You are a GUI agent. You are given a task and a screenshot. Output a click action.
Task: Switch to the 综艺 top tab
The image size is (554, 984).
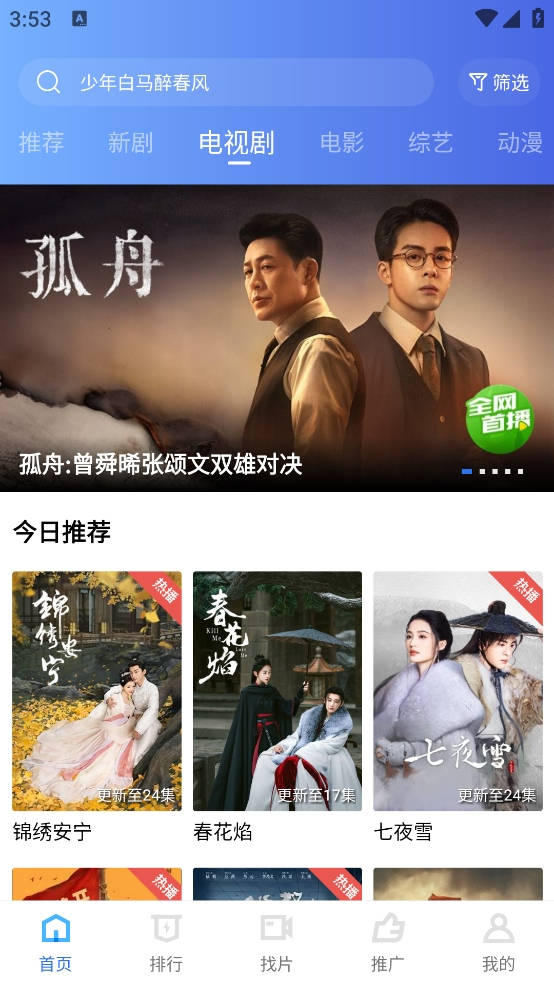430,142
